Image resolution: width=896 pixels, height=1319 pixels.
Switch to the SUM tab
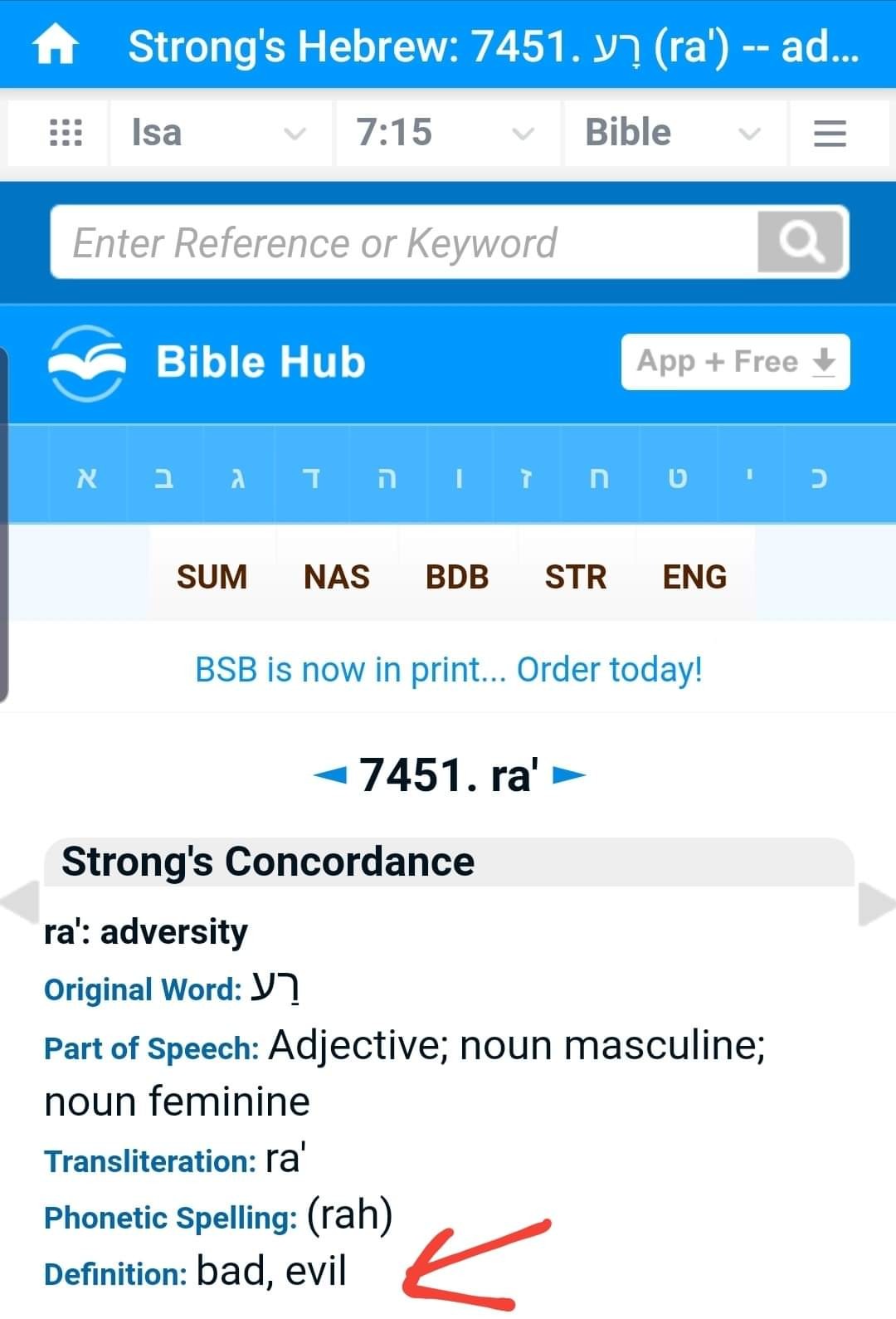pyautogui.click(x=212, y=576)
